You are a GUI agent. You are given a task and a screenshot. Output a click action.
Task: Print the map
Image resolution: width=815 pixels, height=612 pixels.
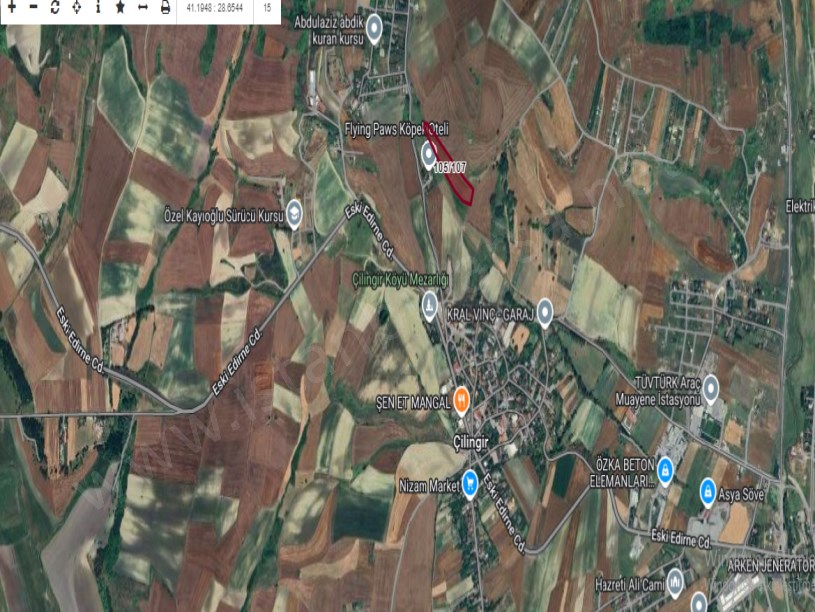(x=165, y=7)
